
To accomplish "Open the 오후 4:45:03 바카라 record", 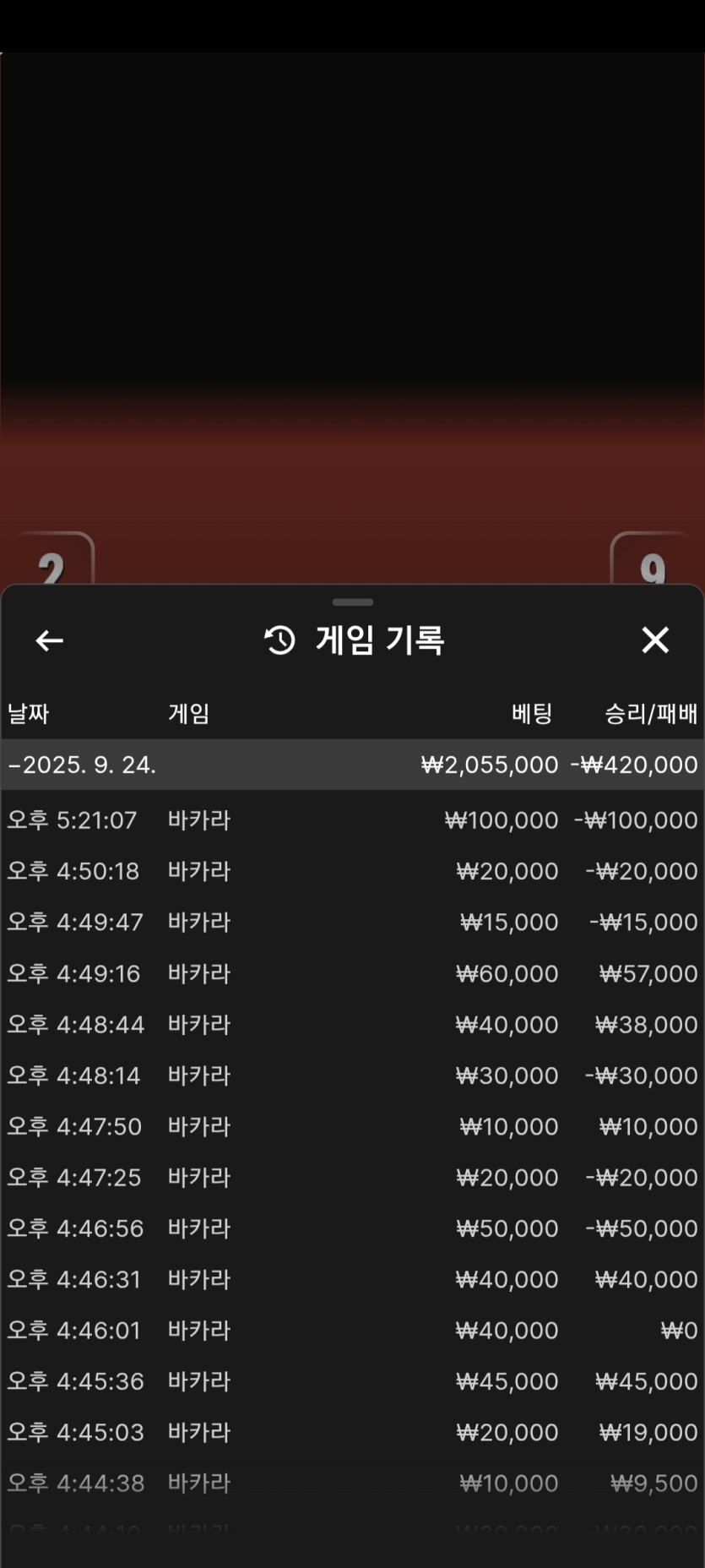I will point(352,1432).
